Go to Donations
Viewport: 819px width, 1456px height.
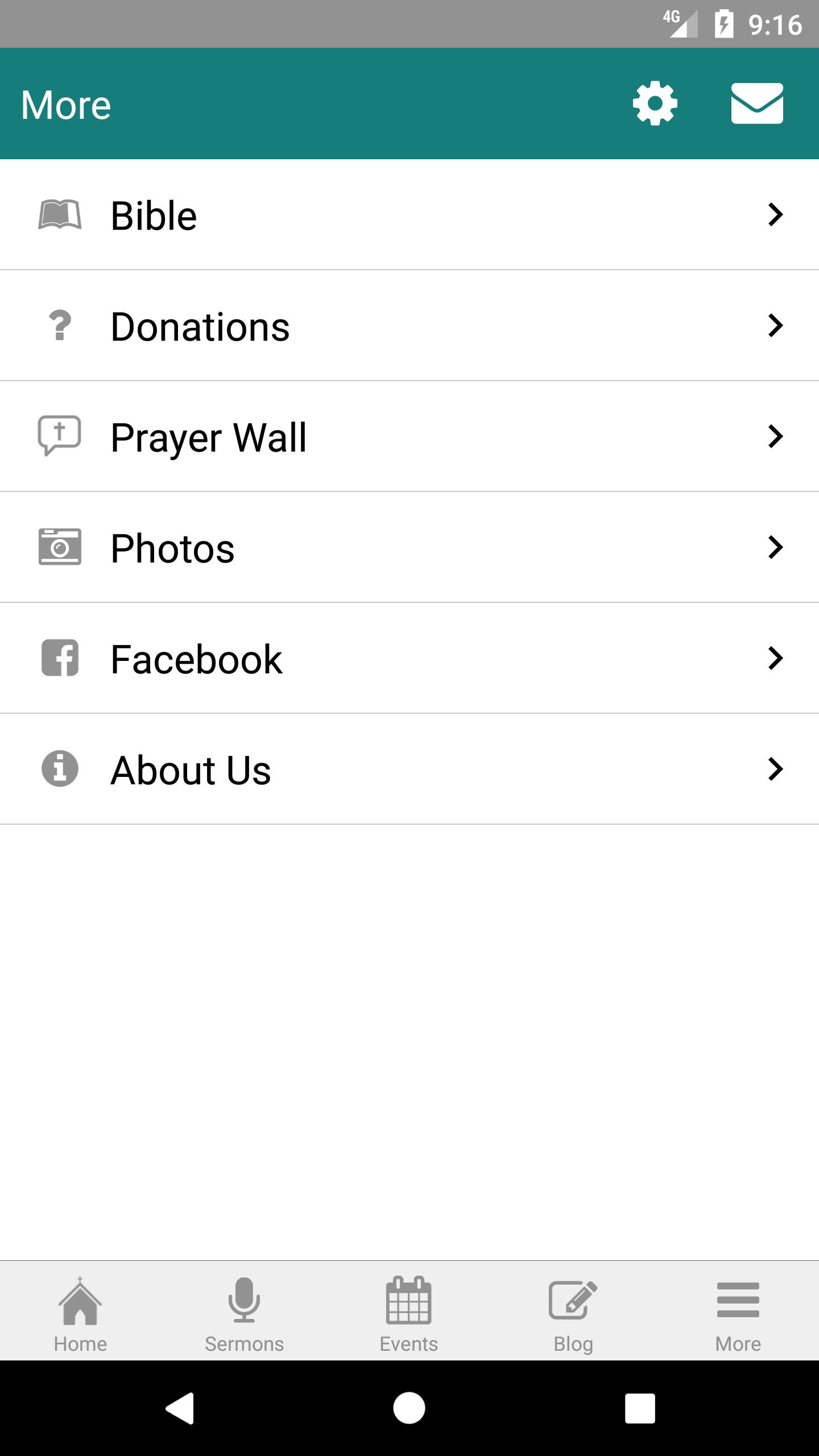[409, 326]
